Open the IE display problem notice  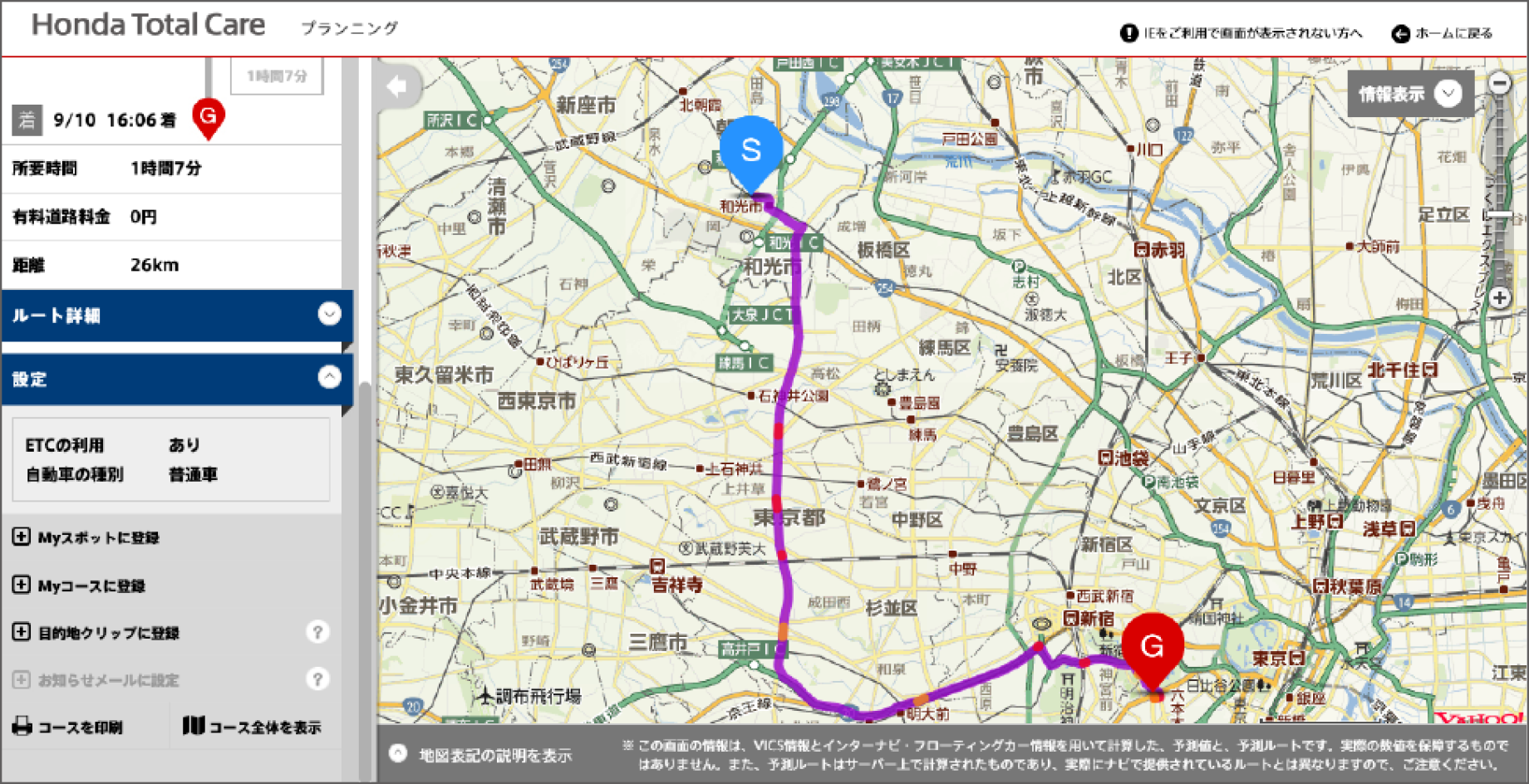coord(1241,33)
